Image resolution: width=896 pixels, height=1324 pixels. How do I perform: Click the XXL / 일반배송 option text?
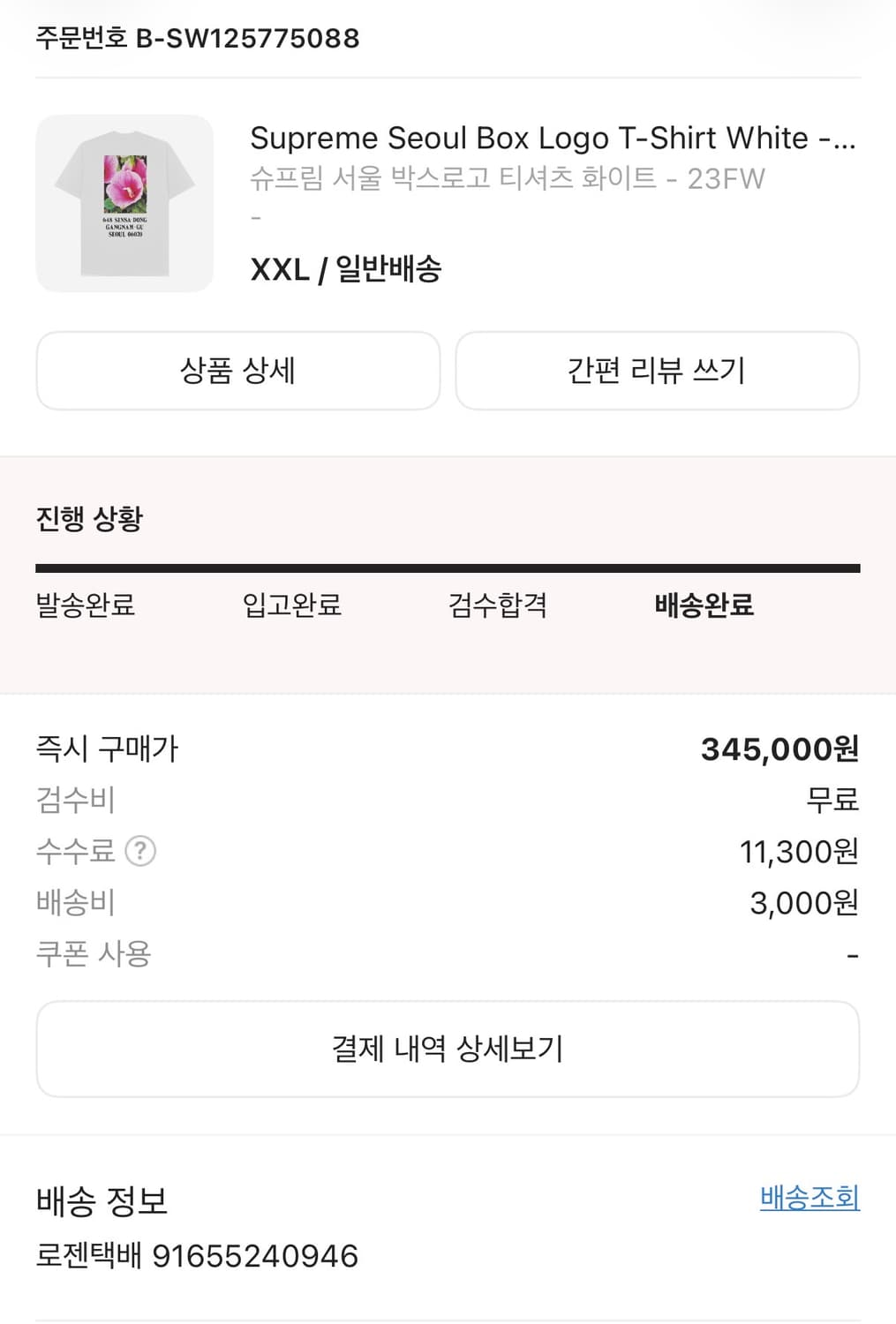[348, 269]
